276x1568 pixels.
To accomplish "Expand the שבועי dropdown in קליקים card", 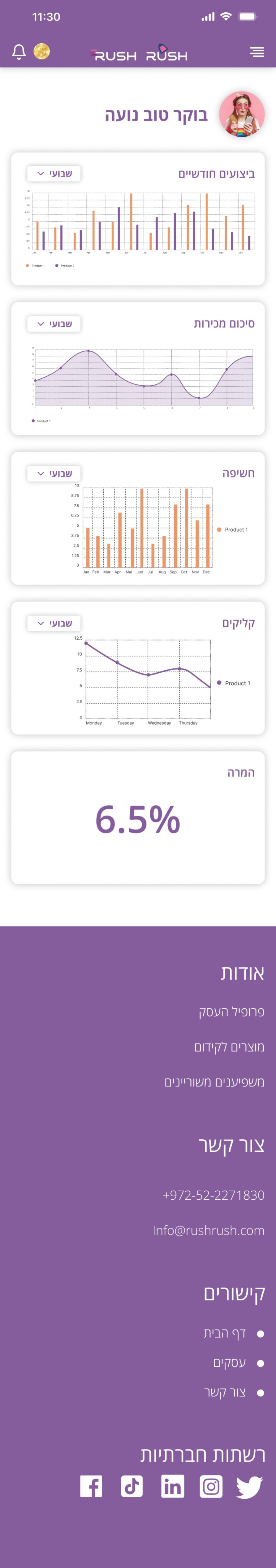I will point(54,623).
